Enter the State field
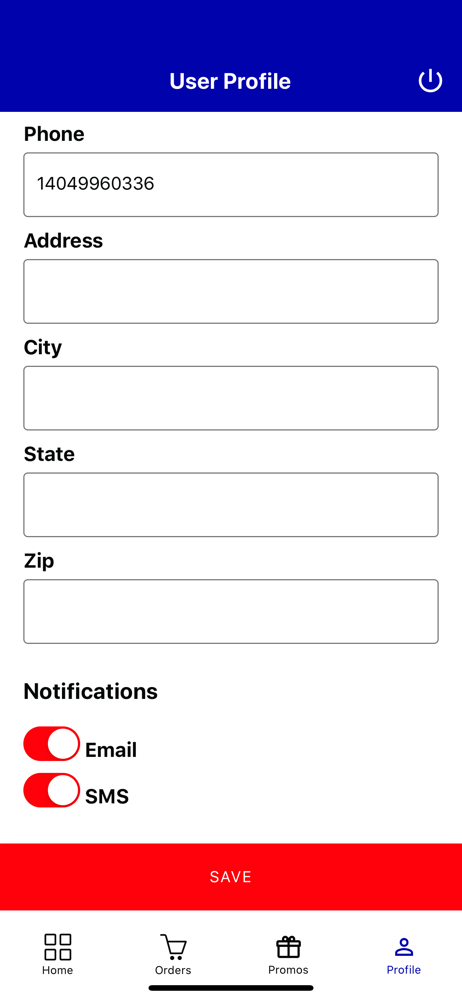 click(231, 504)
